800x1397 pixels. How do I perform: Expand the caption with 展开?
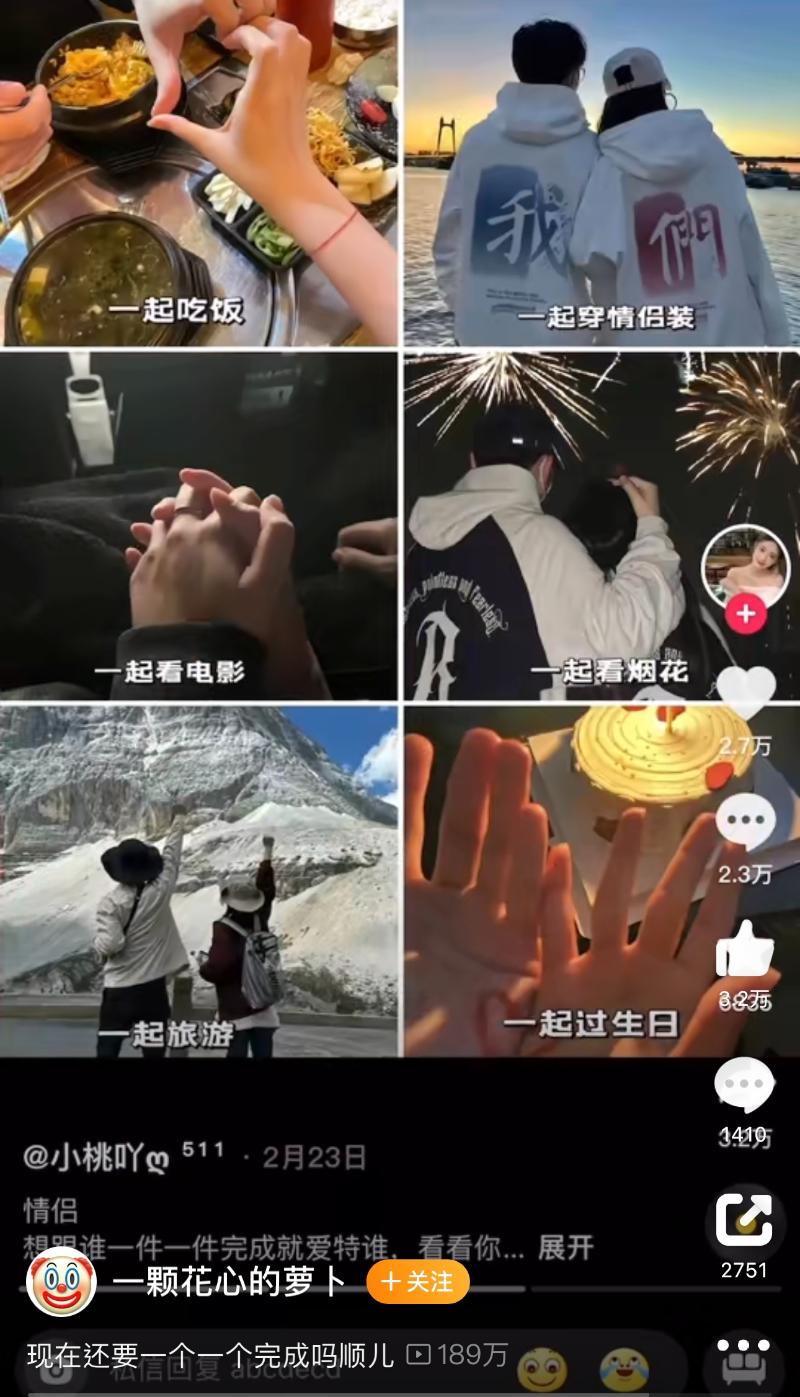click(565, 1247)
